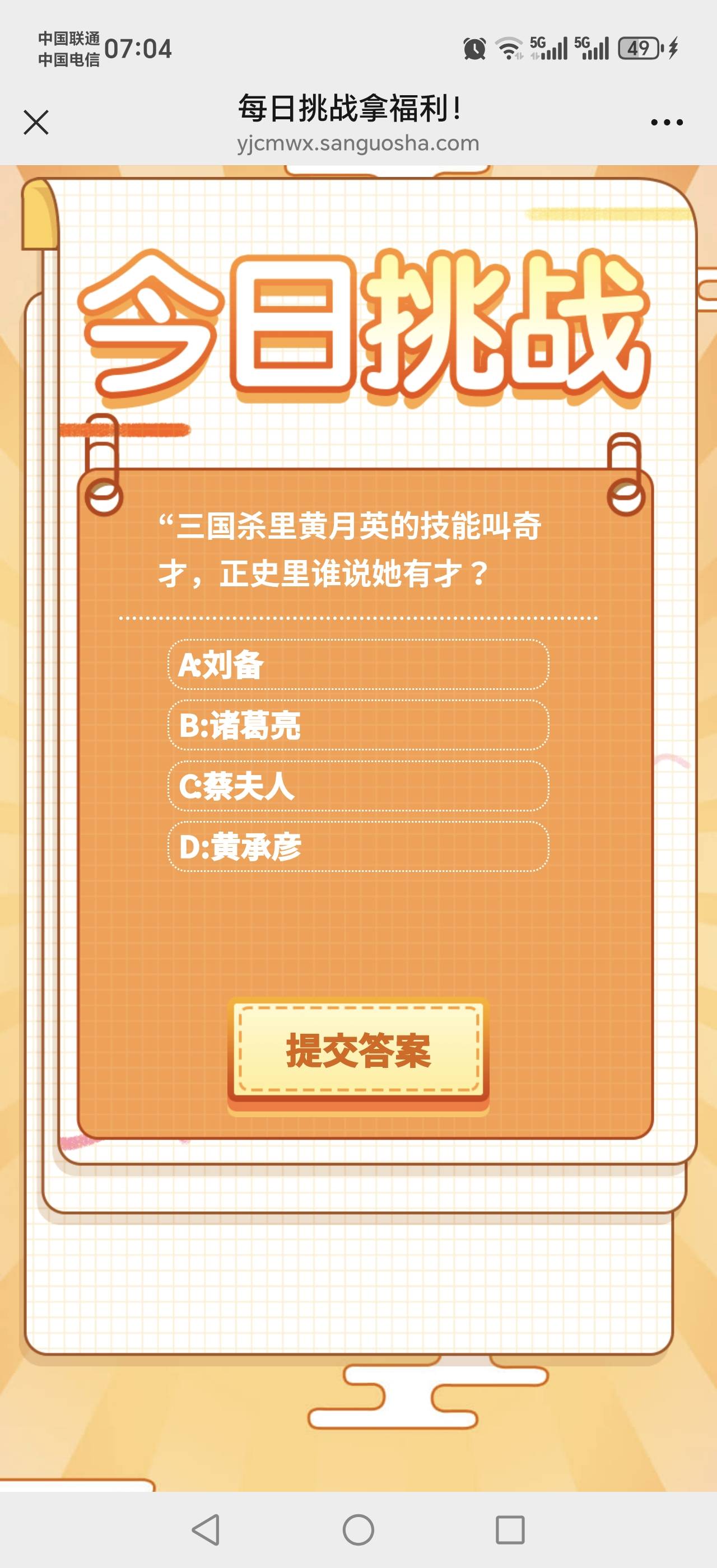Select answer A:刘备
This screenshot has width=717, height=1568.
(358, 665)
